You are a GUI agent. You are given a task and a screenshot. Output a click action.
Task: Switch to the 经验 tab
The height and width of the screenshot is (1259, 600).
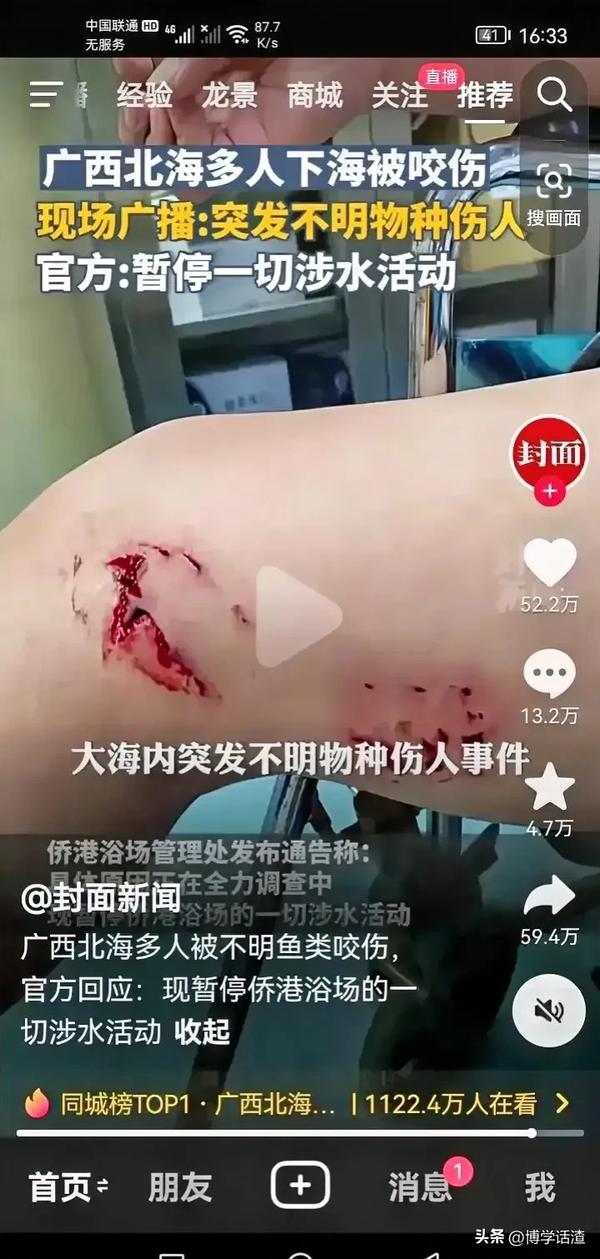(x=144, y=95)
